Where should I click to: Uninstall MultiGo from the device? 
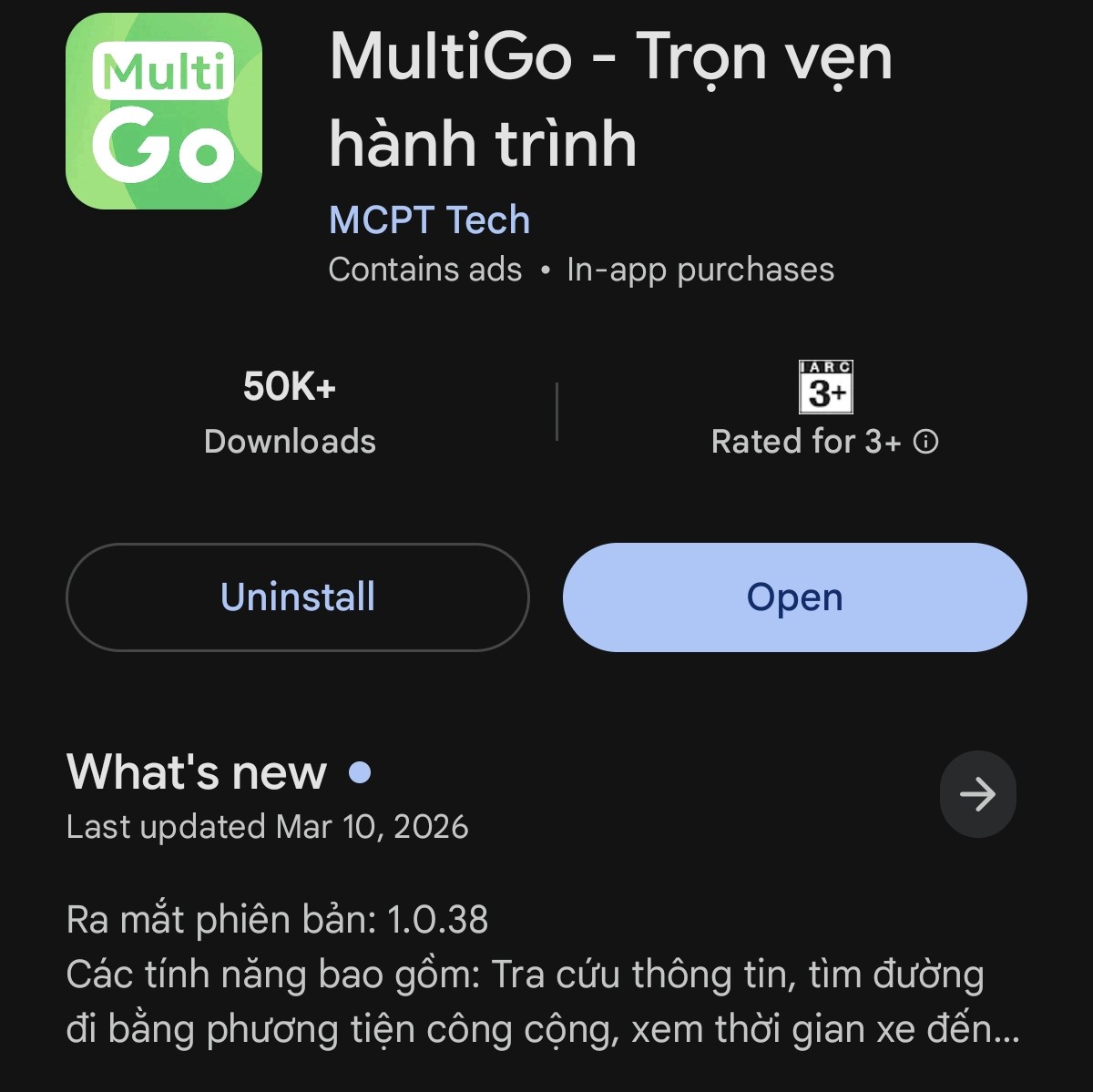[298, 597]
